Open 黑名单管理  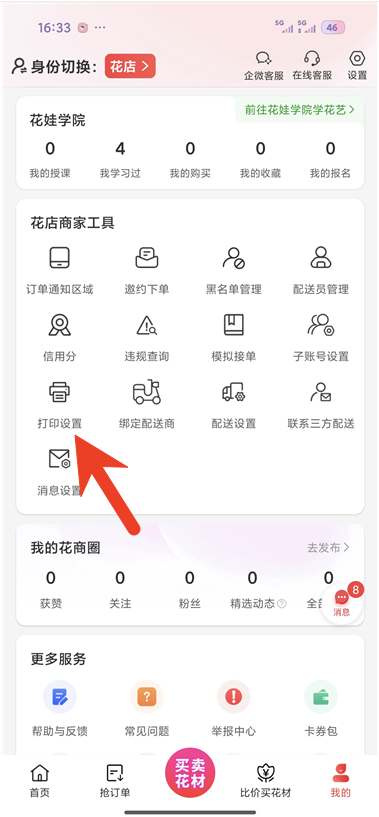[x=234, y=269]
